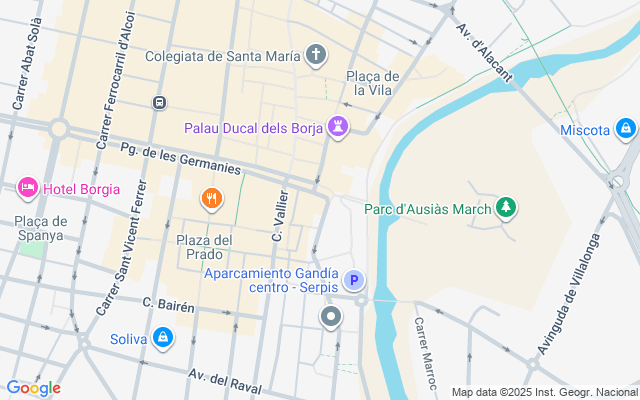Tap the Hotel Borgia marker
Screen dimensions: 640x400
pos(28,188)
